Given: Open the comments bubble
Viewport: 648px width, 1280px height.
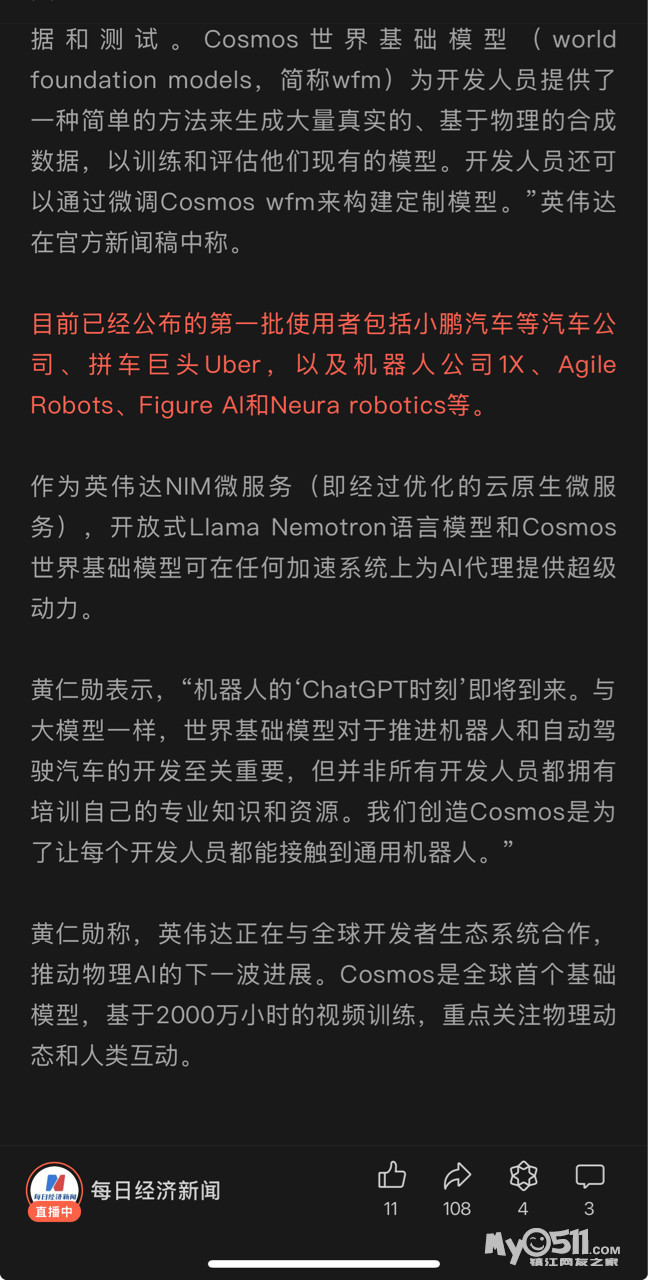Looking at the screenshot, I should pos(589,1177).
